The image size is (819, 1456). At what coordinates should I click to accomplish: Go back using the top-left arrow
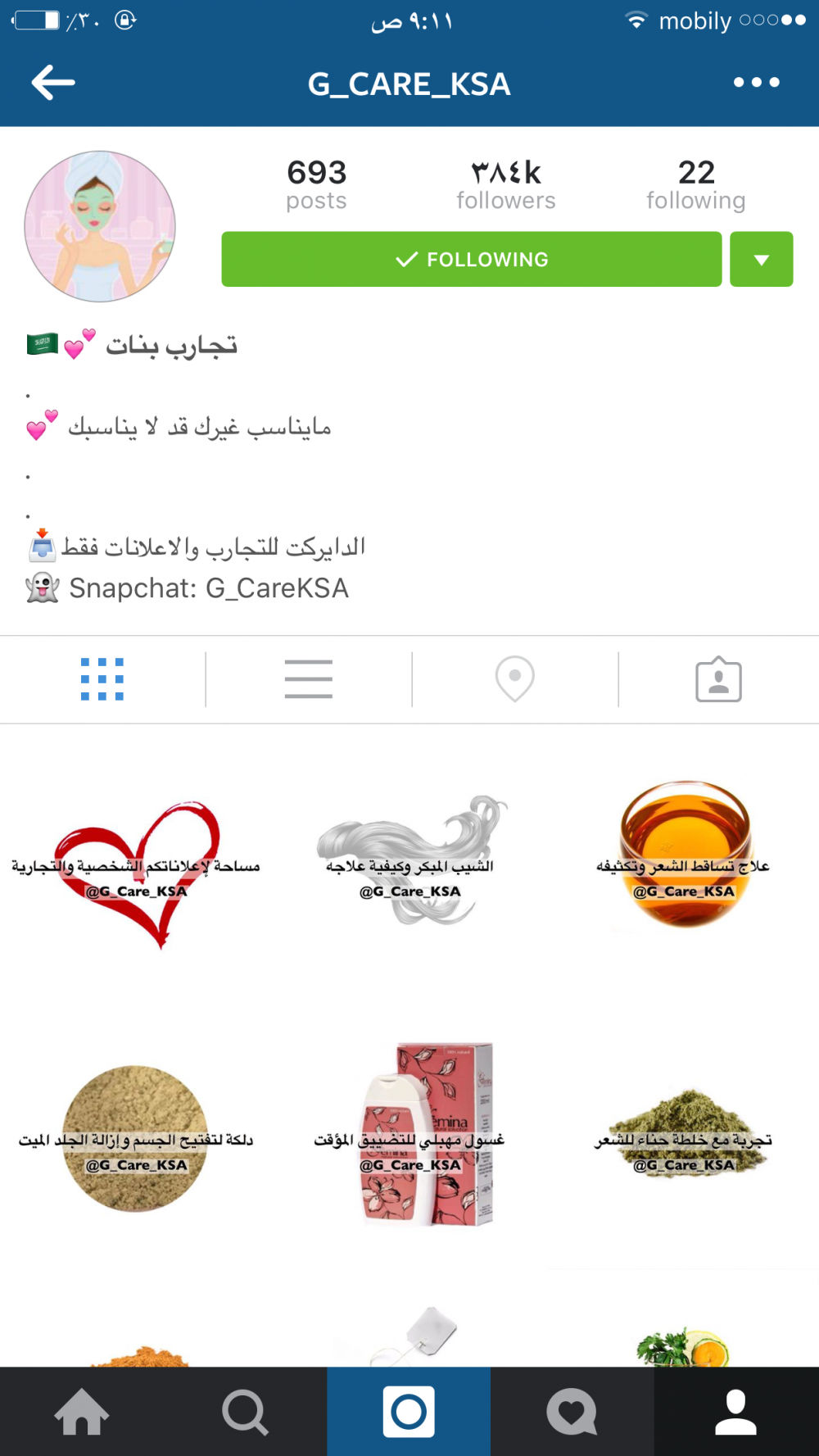tap(53, 83)
